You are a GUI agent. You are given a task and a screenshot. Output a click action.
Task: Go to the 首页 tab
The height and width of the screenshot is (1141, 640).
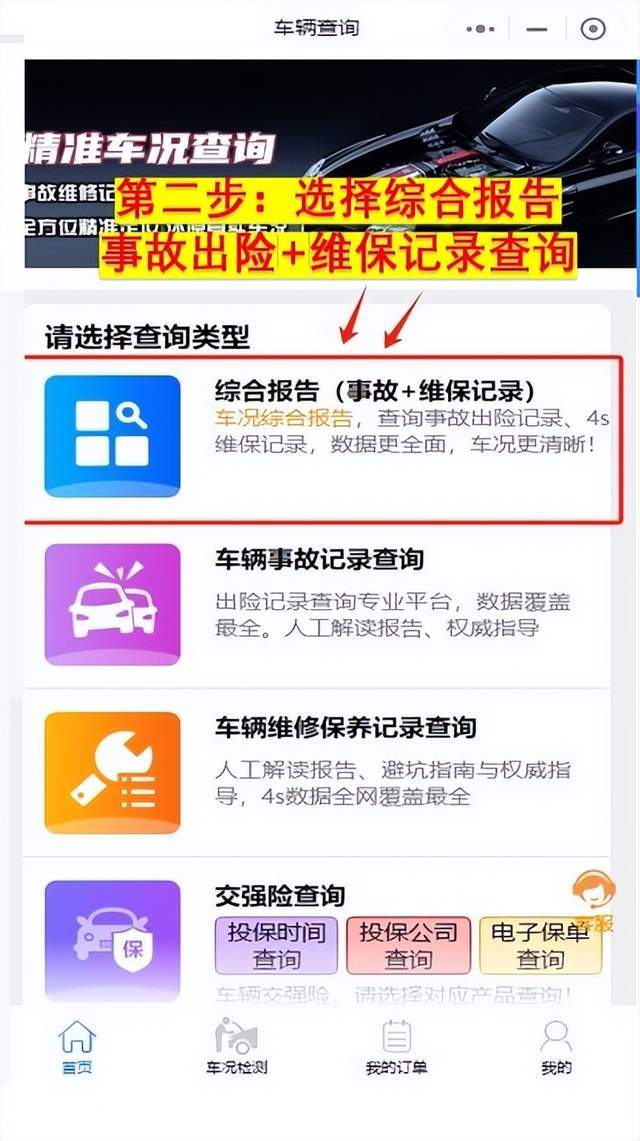pyautogui.click(x=77, y=1047)
